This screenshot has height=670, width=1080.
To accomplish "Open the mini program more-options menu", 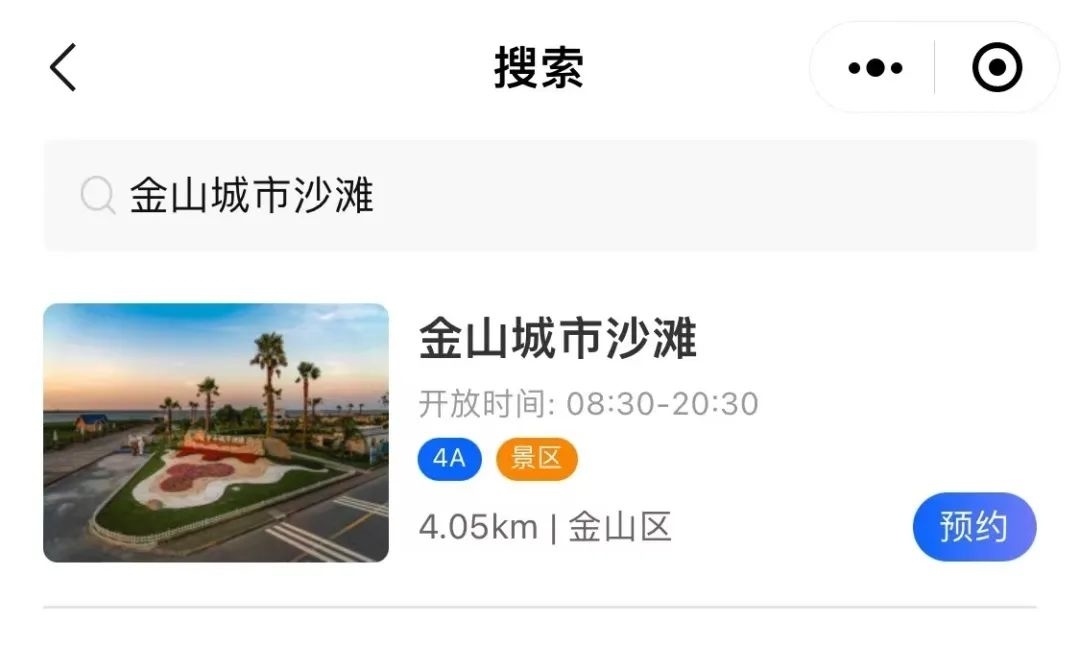I will [875, 68].
